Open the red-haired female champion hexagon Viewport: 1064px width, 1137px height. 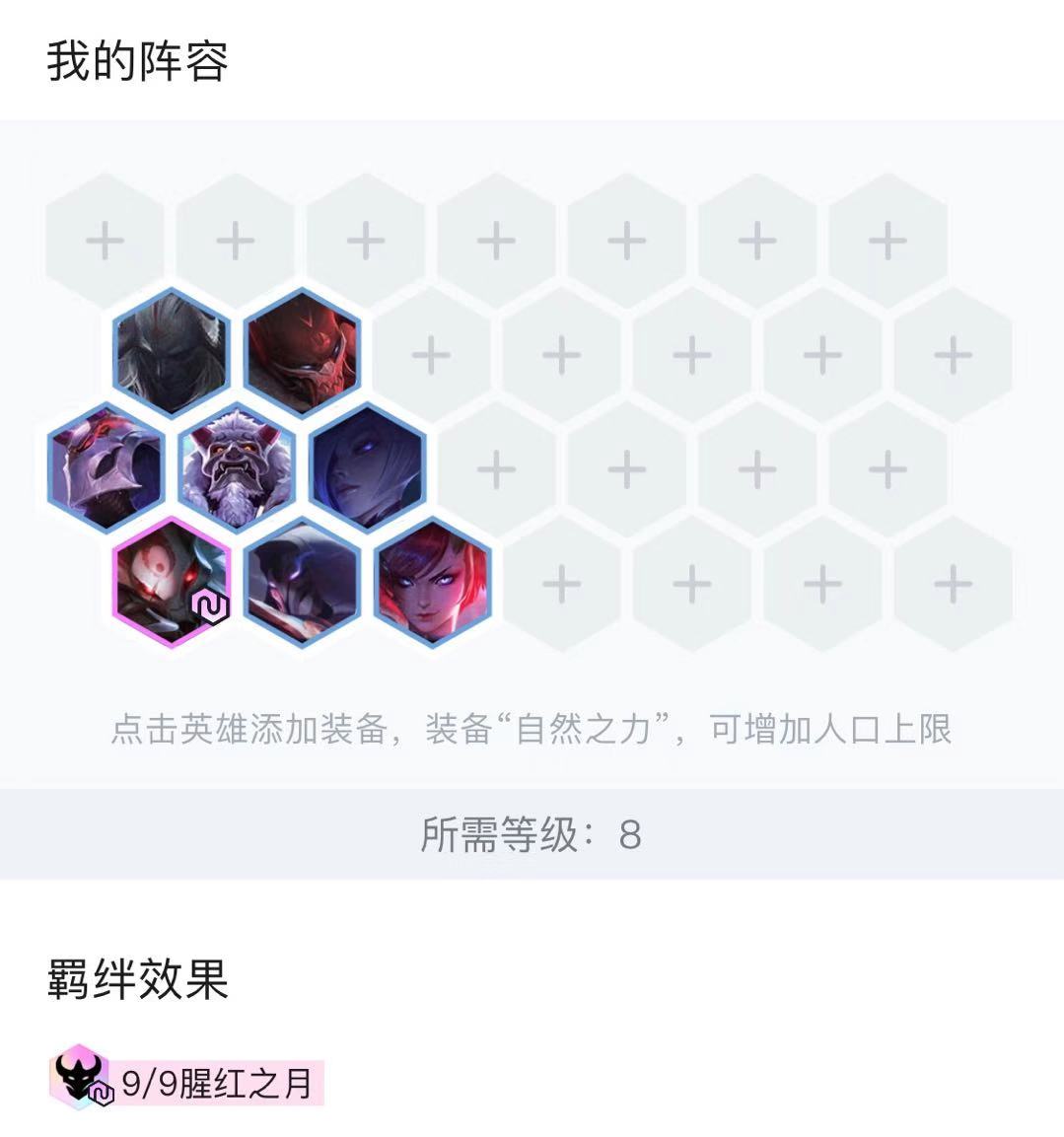click(431, 583)
